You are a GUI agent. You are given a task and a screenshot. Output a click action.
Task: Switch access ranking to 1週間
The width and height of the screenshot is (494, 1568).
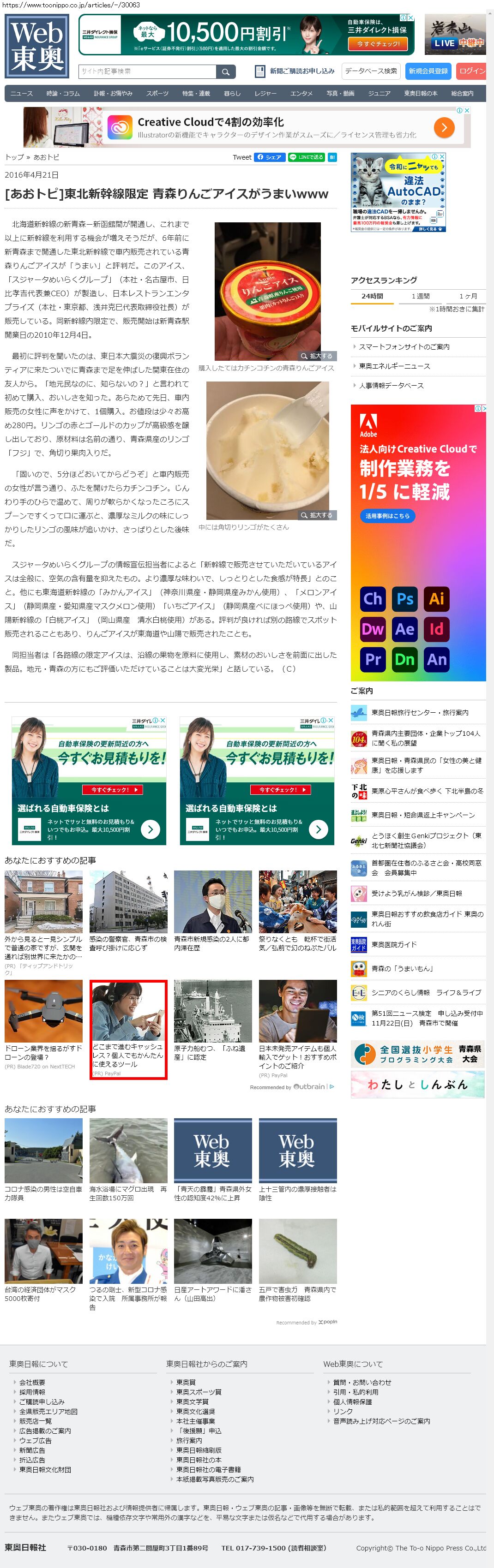click(x=420, y=297)
